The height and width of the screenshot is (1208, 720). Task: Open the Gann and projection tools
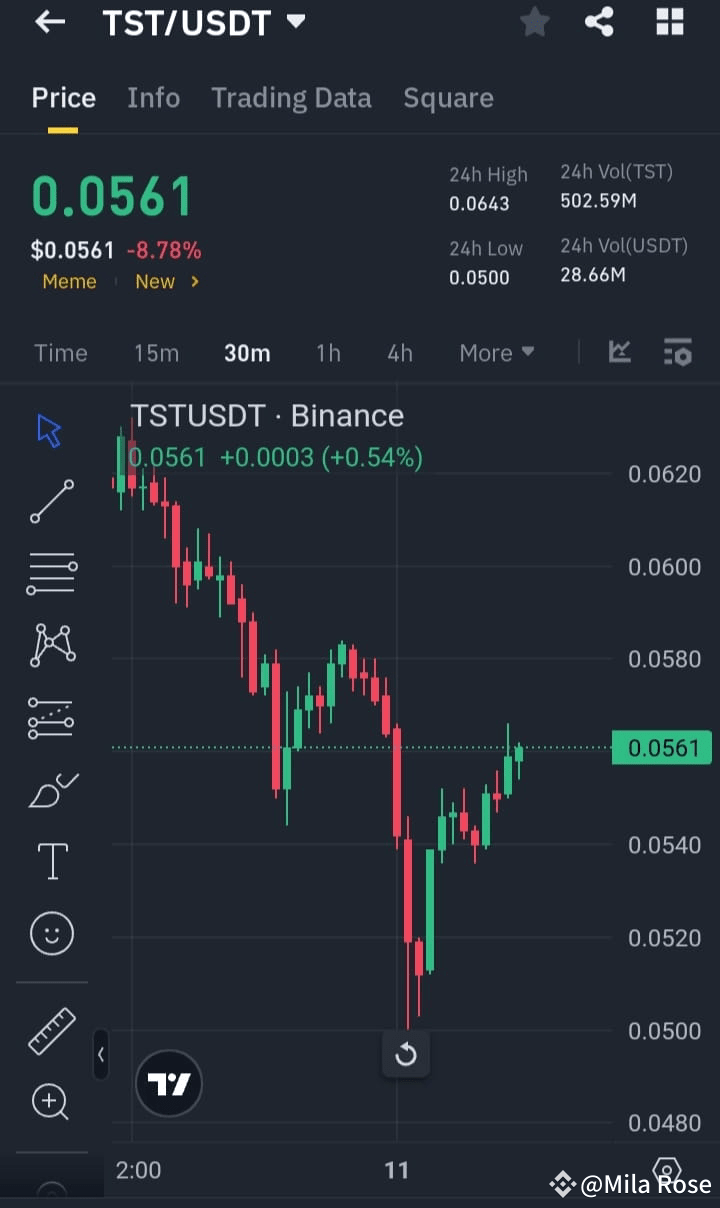point(50,717)
